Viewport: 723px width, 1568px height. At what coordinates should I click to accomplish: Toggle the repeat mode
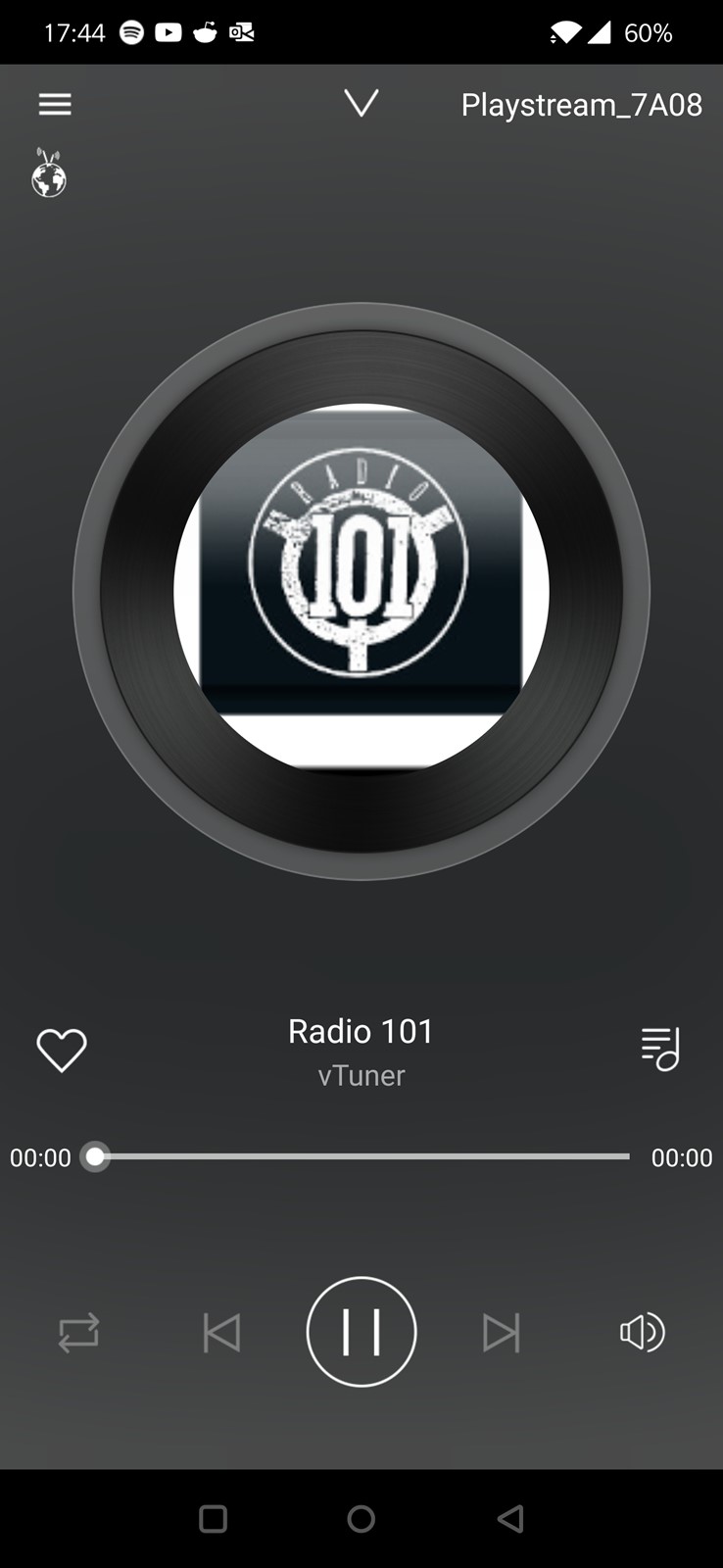pyautogui.click(x=78, y=1333)
